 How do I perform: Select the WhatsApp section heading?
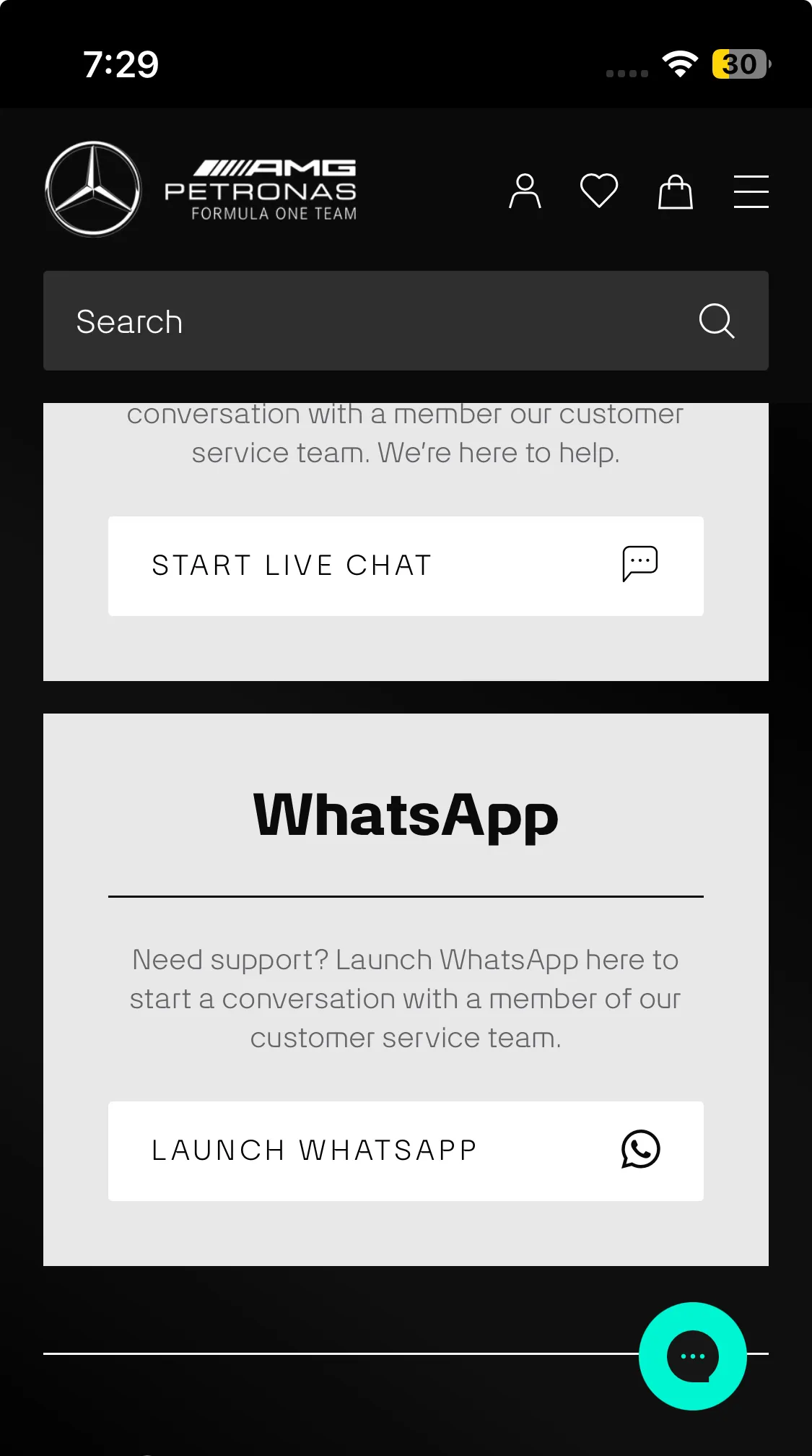click(406, 815)
